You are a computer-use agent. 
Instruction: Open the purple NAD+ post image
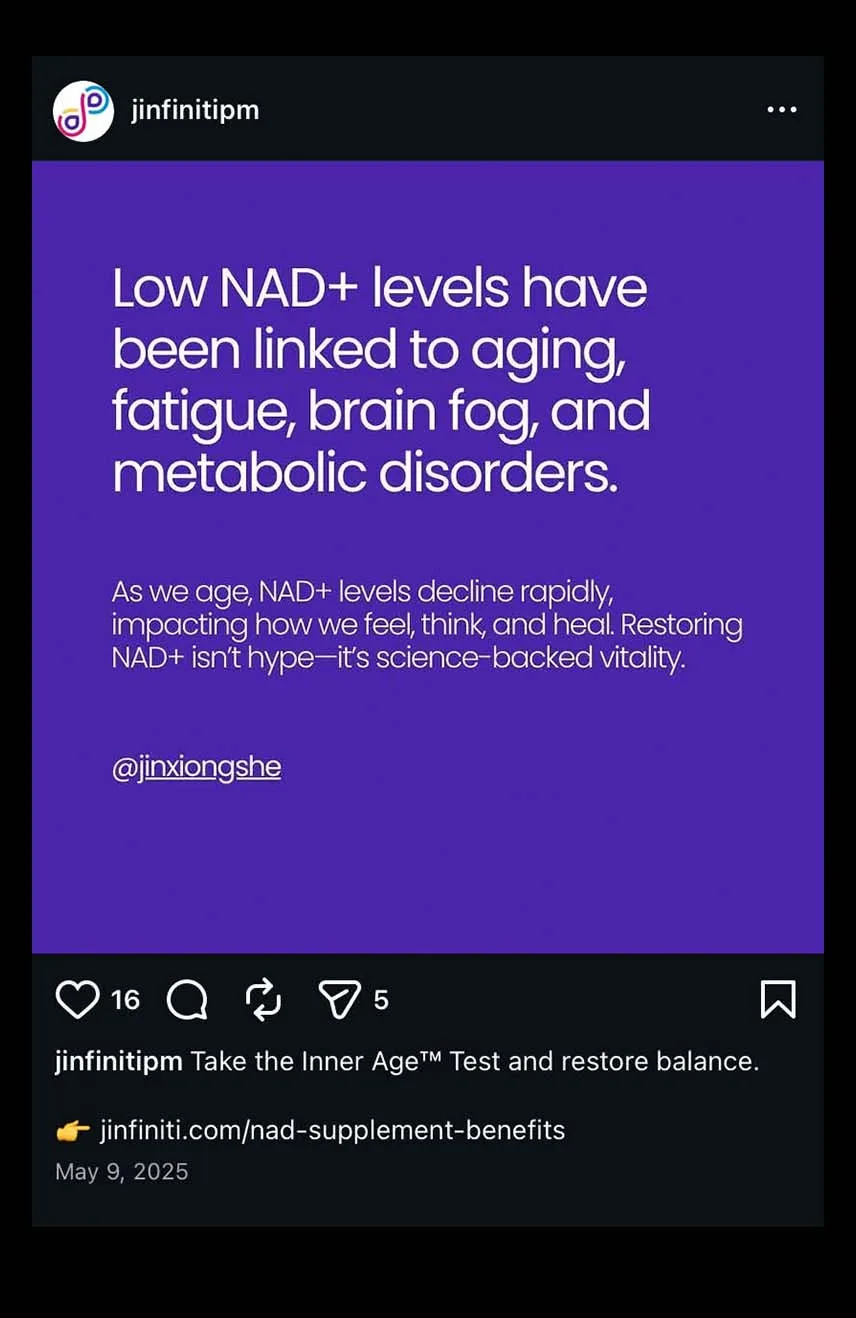(428, 557)
